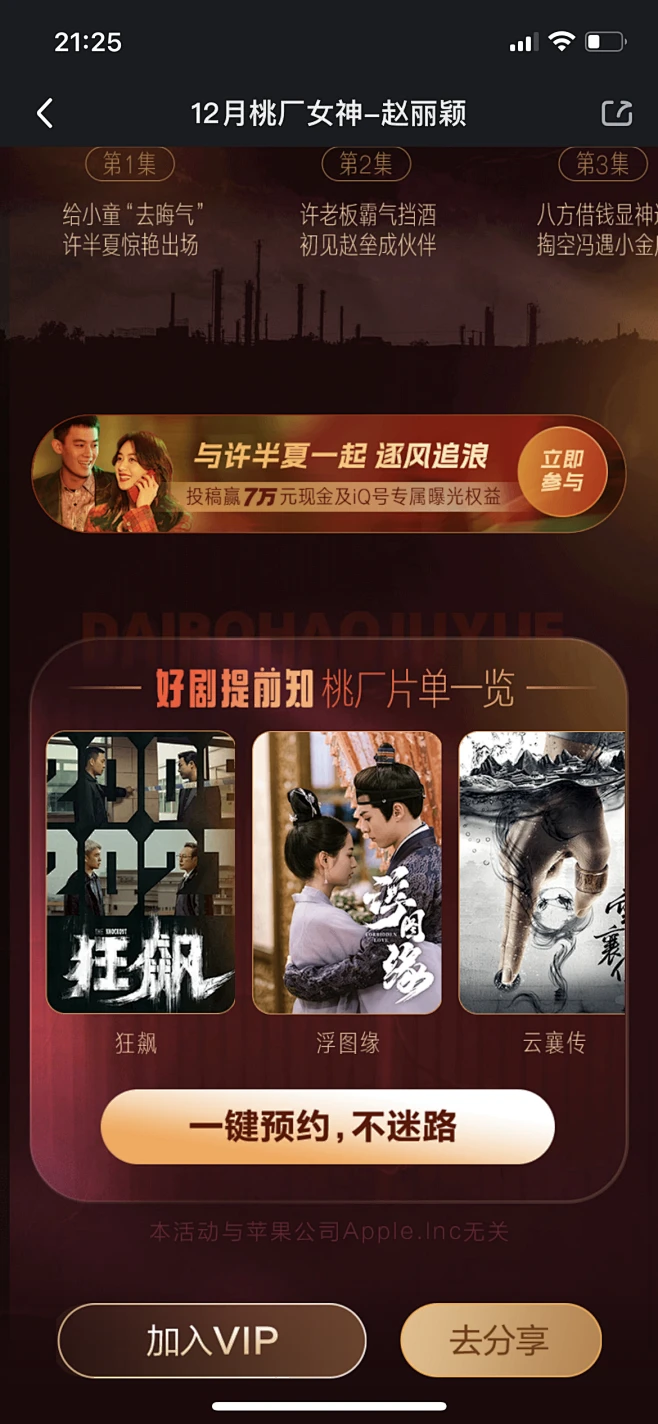Screen dimensions: 658x1424
Task: Open episode 第1集
Action: click(130, 165)
